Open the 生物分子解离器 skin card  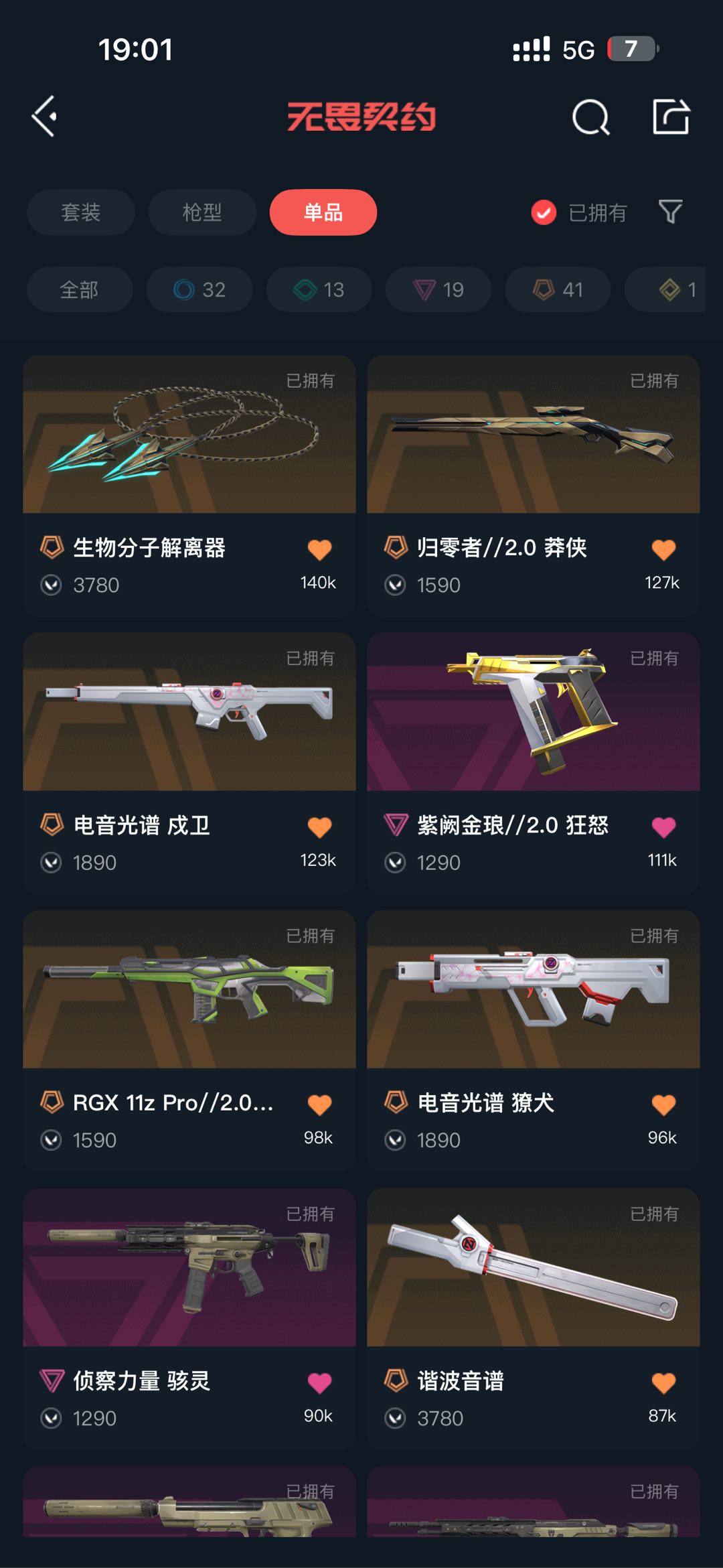[189, 486]
